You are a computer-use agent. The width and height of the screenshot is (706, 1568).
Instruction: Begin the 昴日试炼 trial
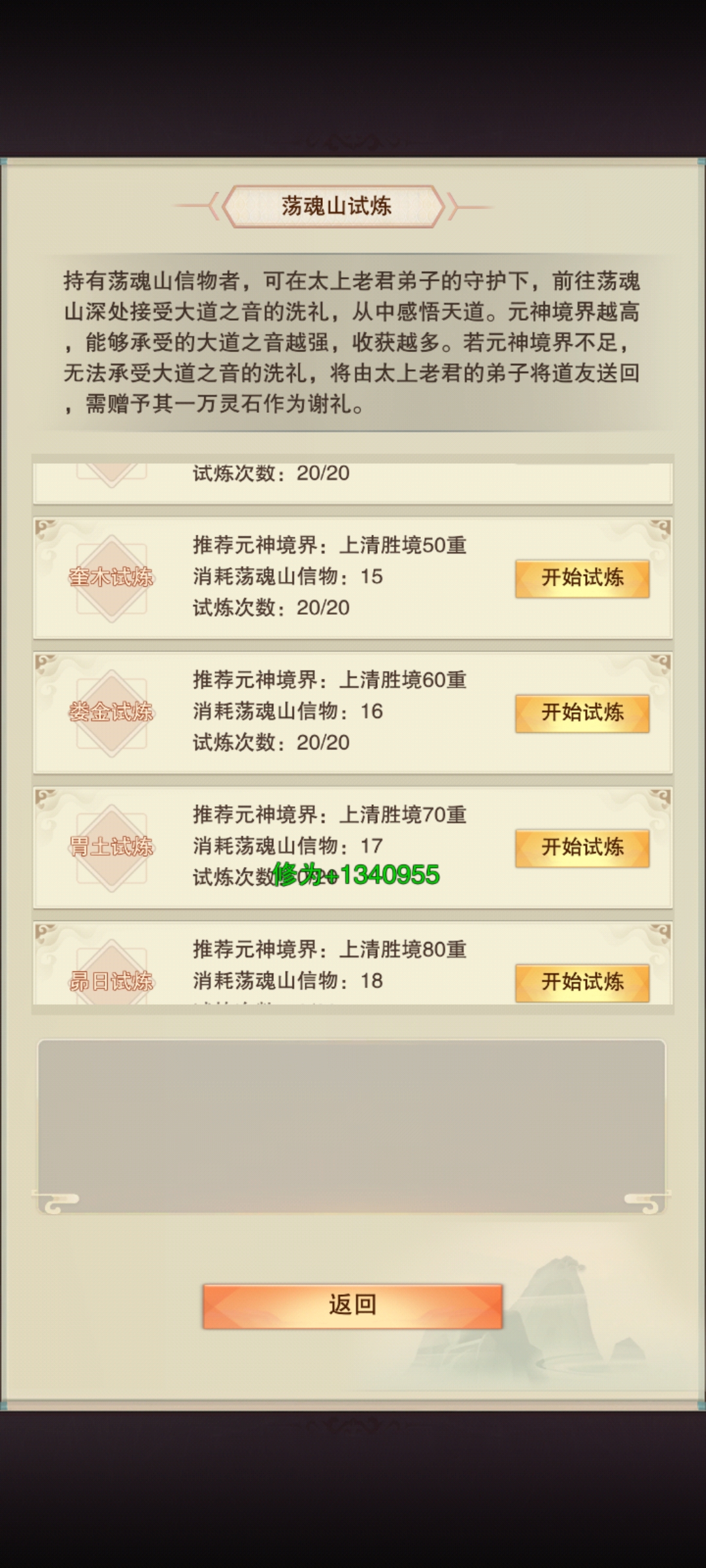click(582, 982)
